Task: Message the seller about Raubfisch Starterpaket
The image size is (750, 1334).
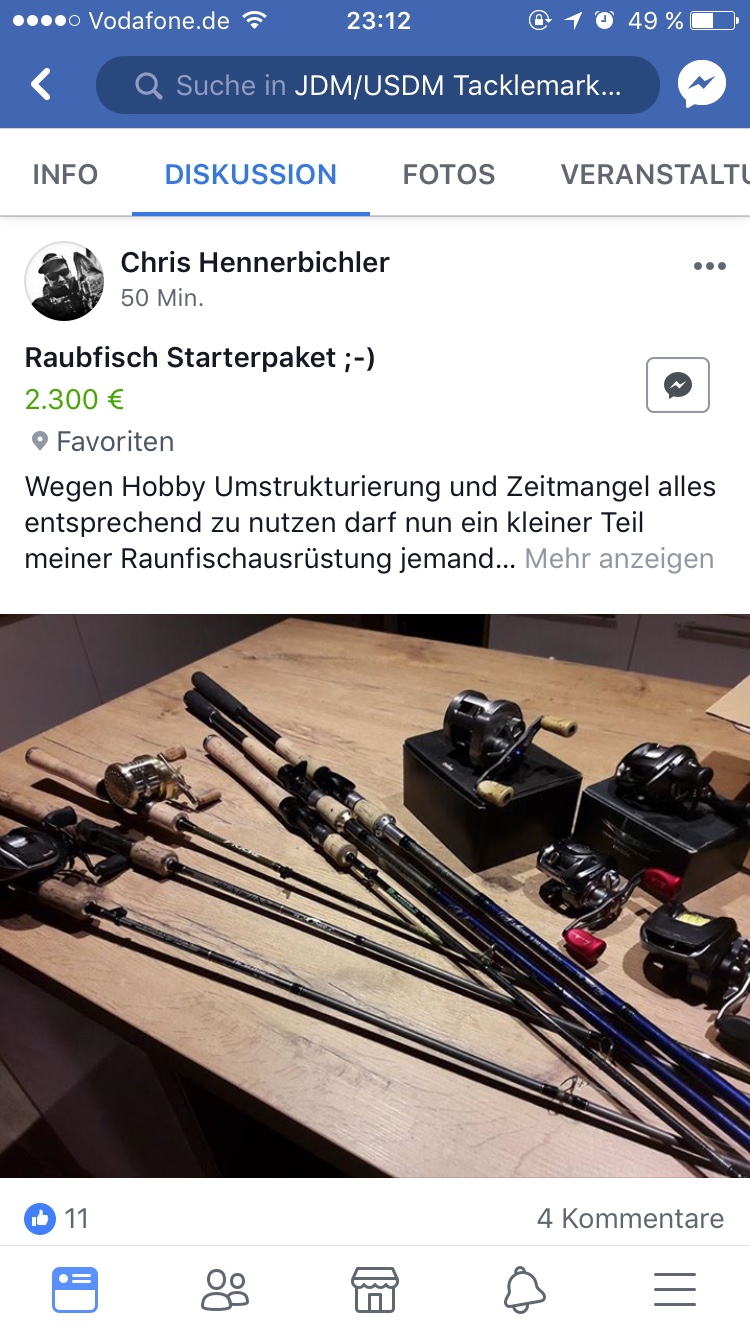Action: (x=677, y=385)
